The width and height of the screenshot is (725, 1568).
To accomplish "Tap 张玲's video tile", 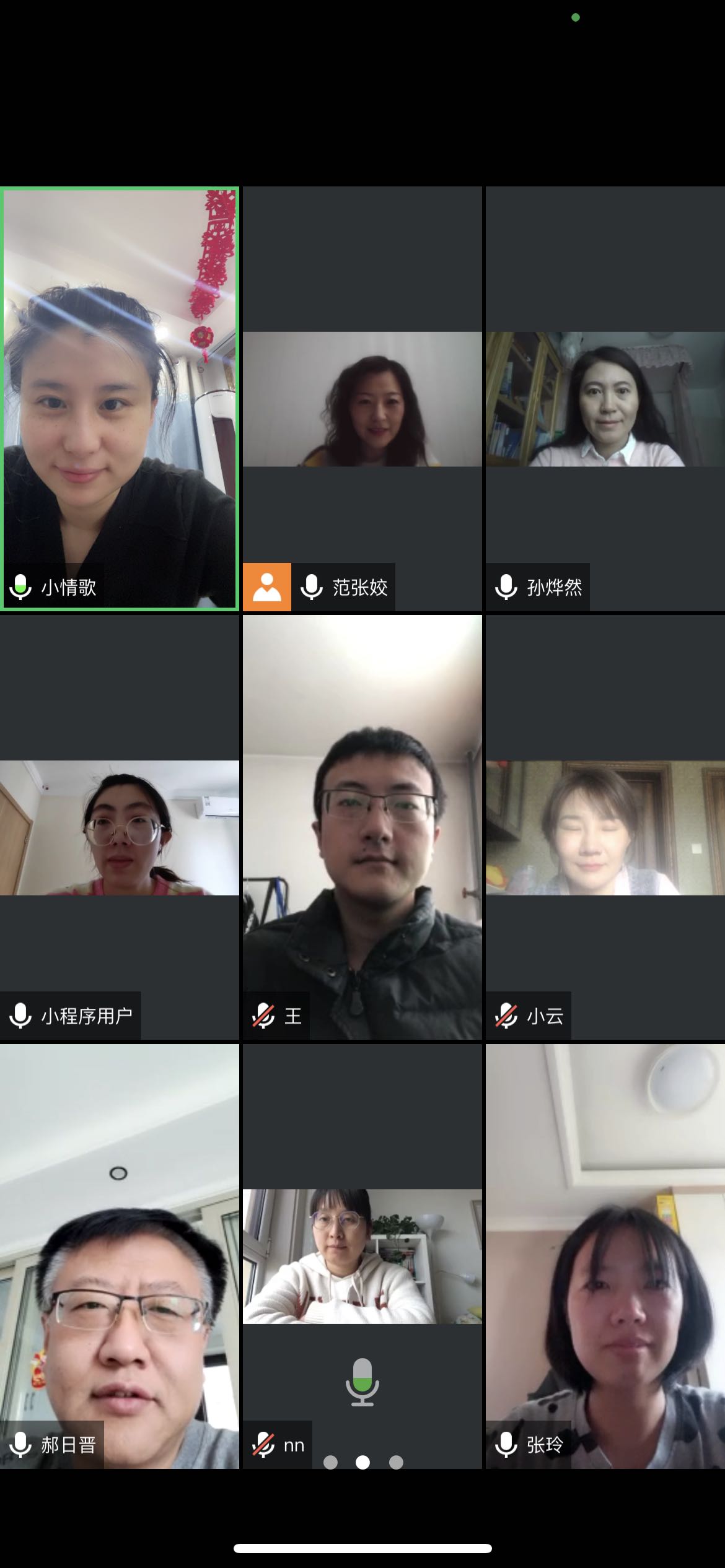I will (605, 1256).
